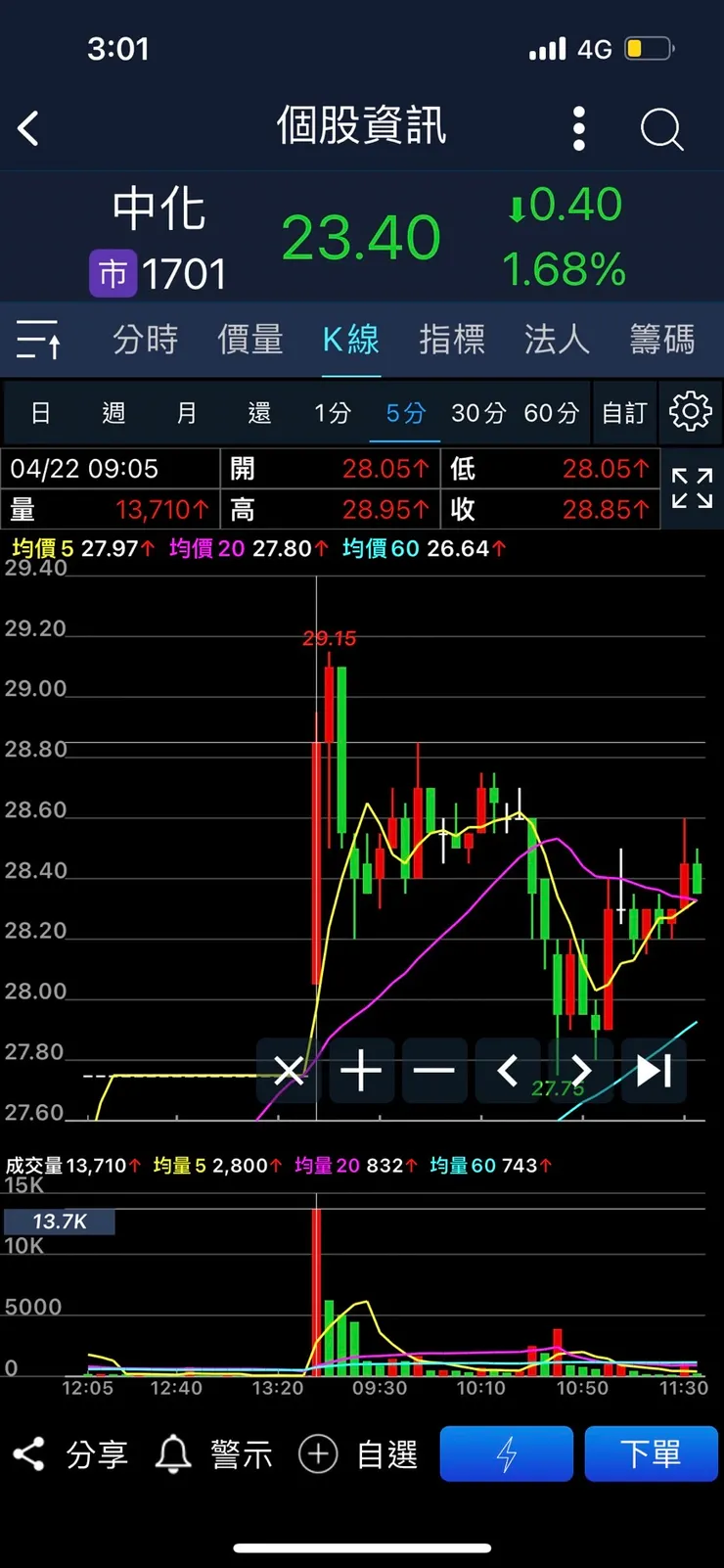Close the chart crosshair controls
The height and width of the screenshot is (1568, 724).
(289, 1071)
